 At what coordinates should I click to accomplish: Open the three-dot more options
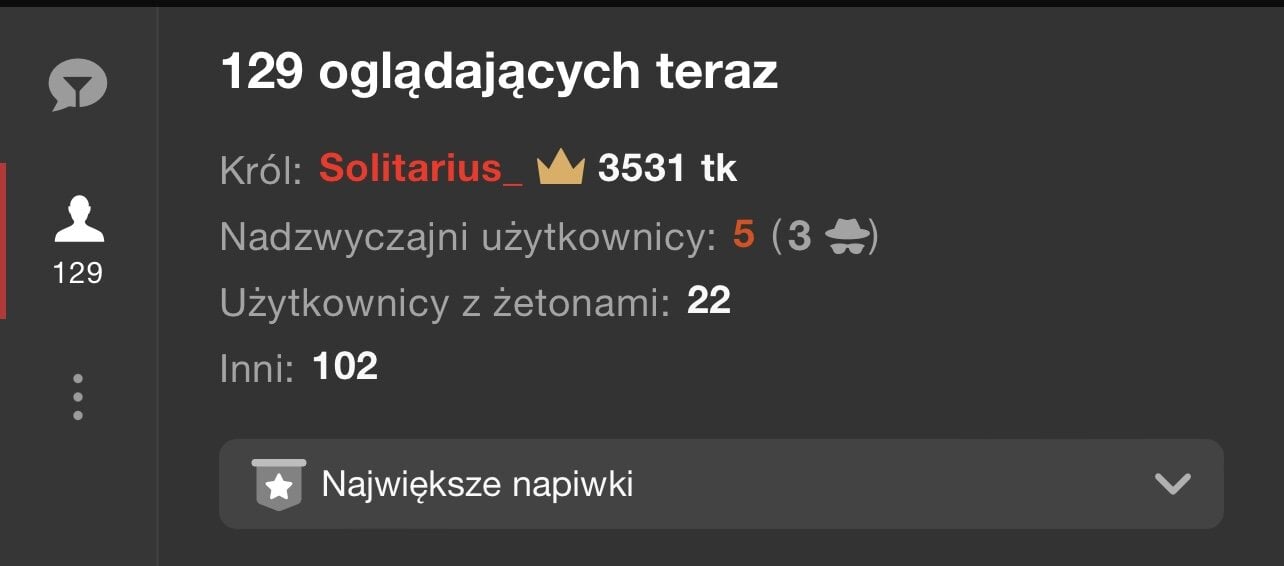(x=78, y=397)
